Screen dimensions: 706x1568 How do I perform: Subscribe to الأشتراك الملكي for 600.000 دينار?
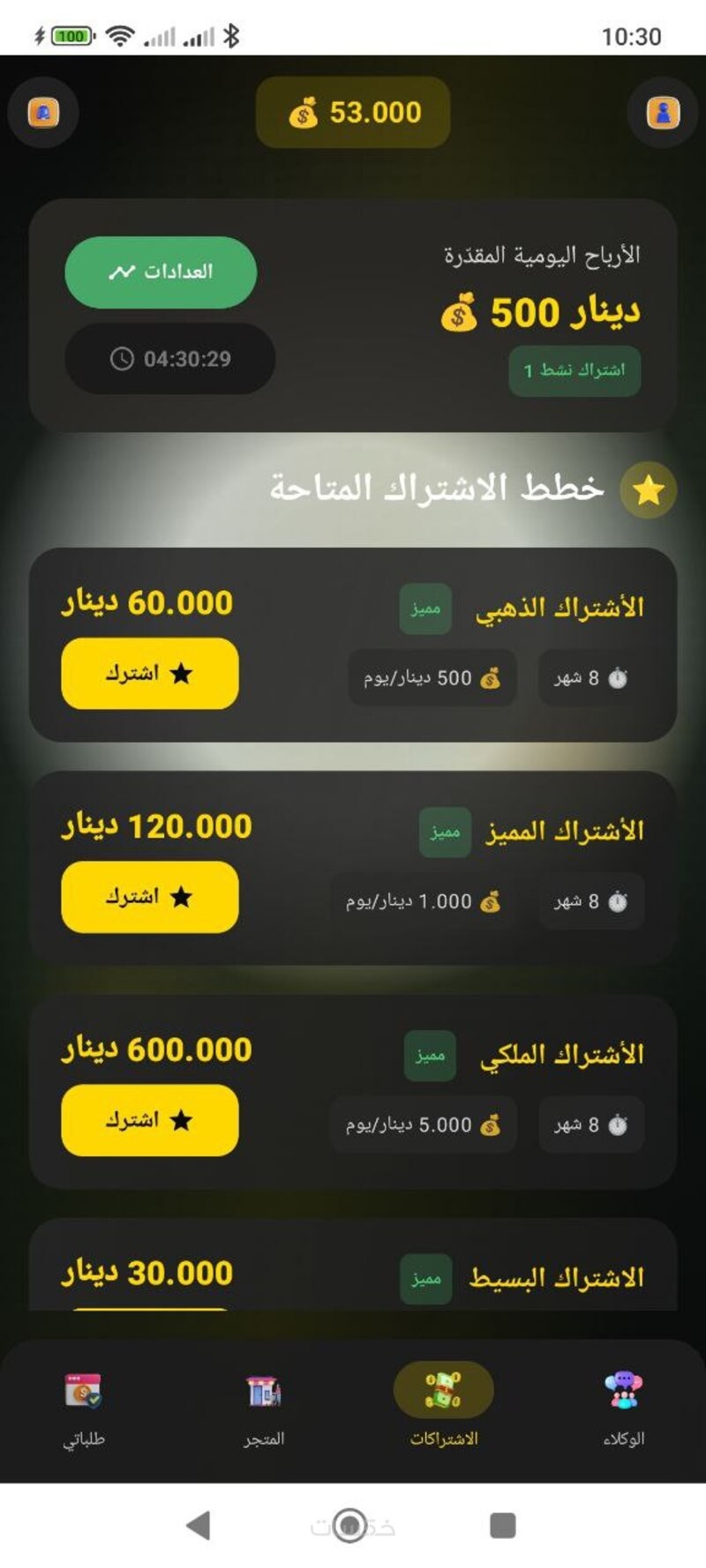(x=150, y=1120)
